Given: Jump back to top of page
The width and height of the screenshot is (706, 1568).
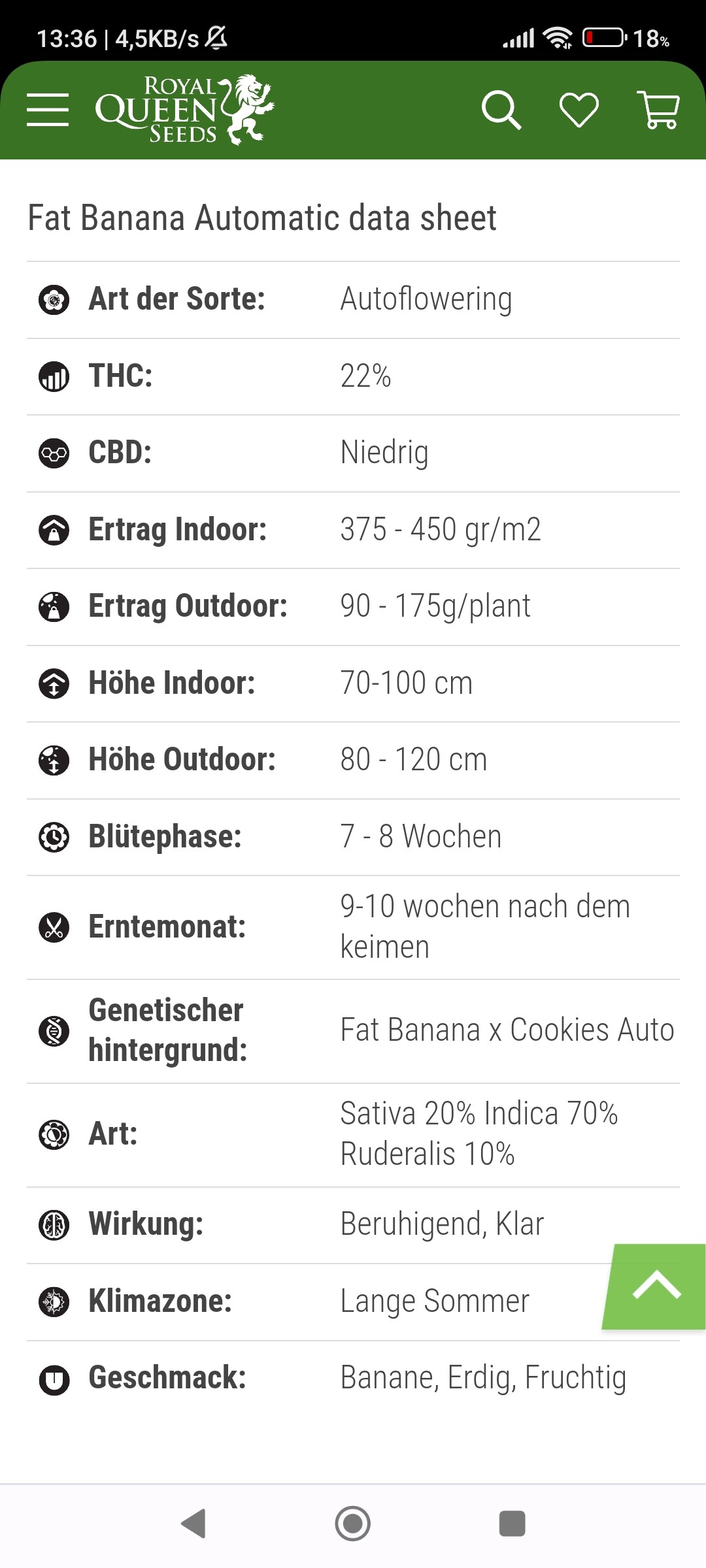Looking at the screenshot, I should 656,1286.
